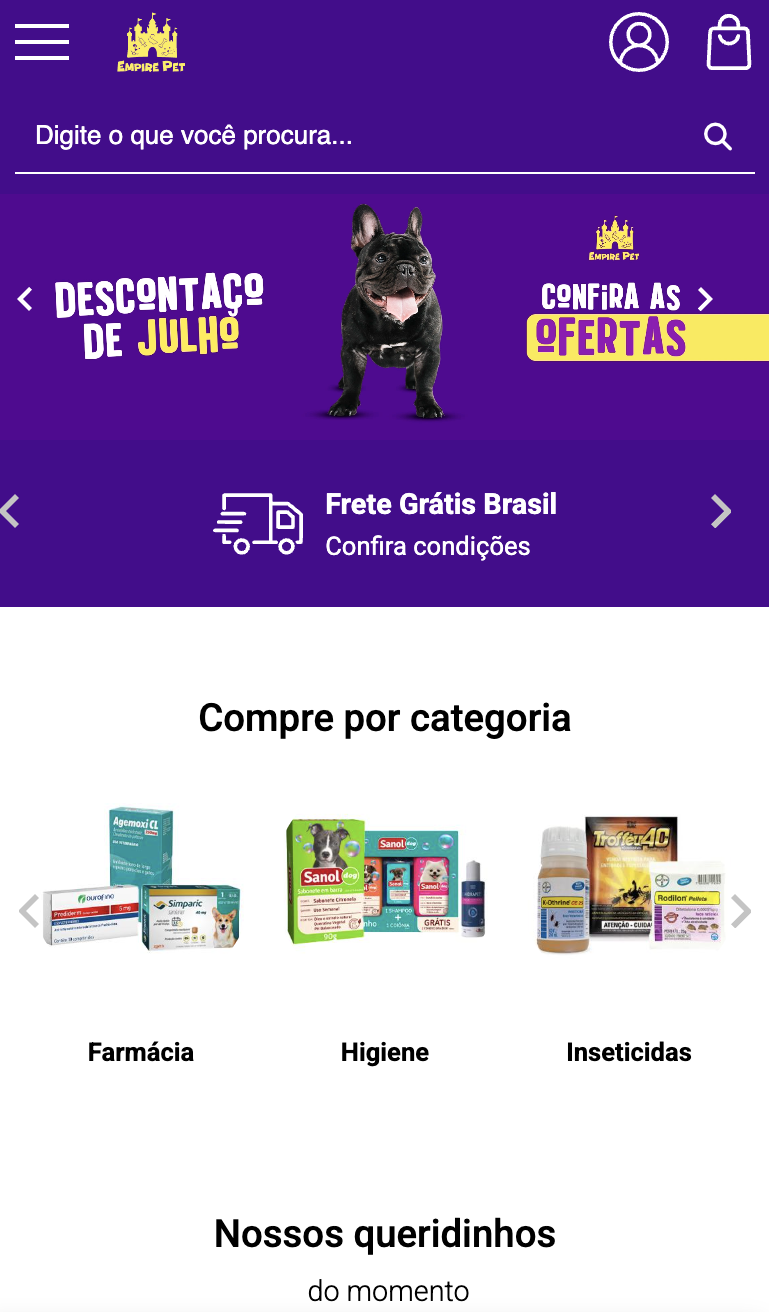The width and height of the screenshot is (769, 1312).
Task: Open the Higiene category
Action: [x=385, y=1051]
